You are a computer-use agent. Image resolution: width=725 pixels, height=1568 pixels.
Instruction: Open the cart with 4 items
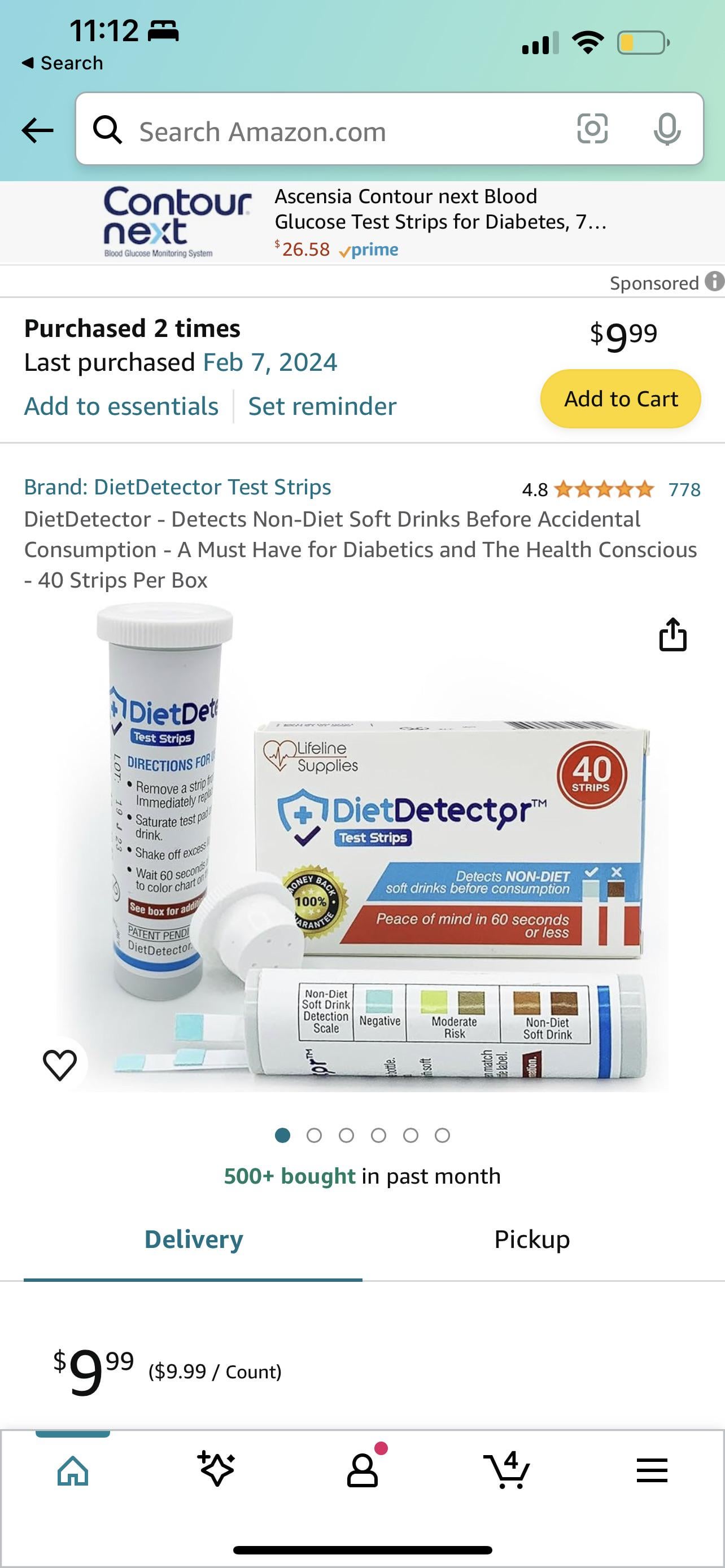pyautogui.click(x=507, y=1470)
